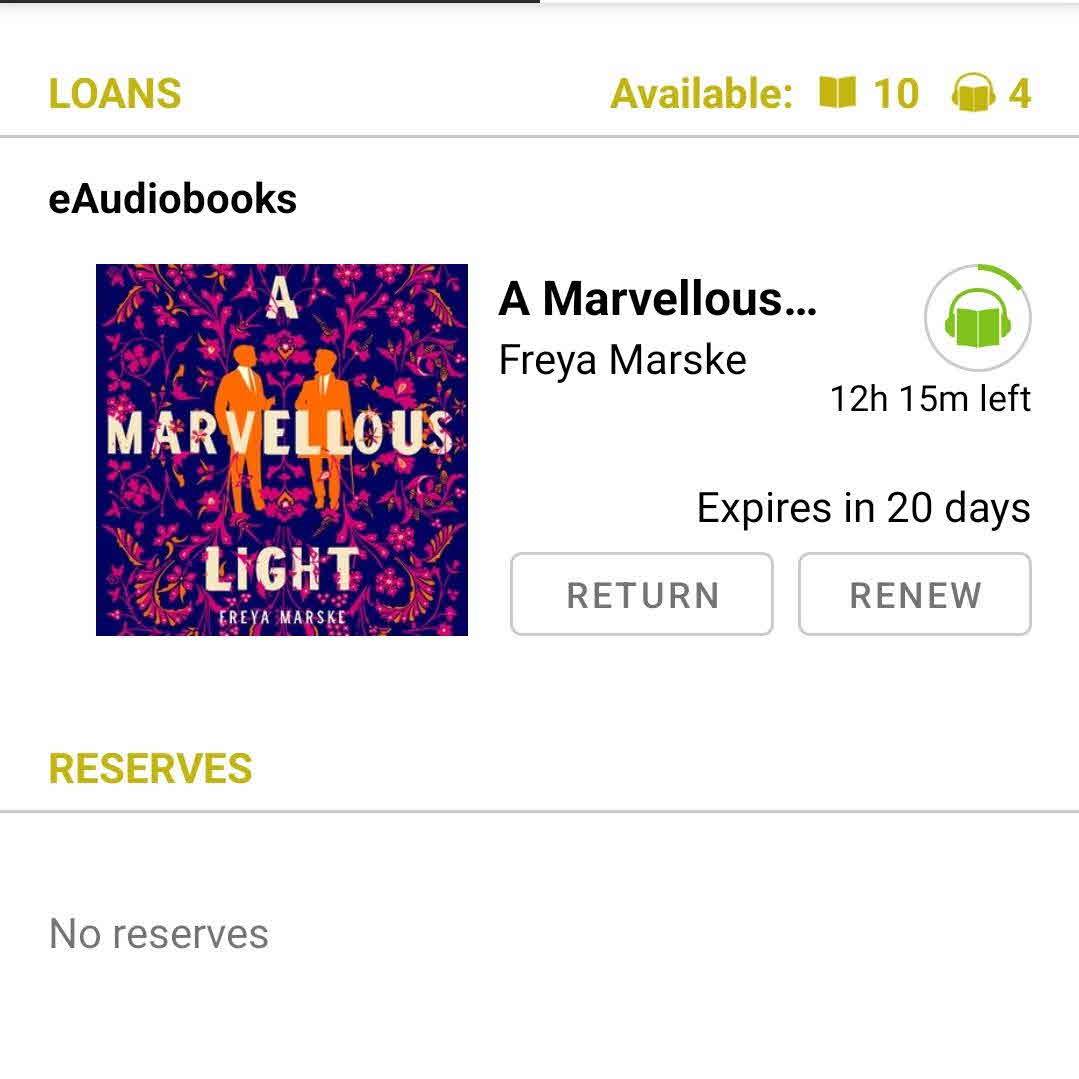
Task: Play audiobook via the green headphones icon
Action: coord(977,319)
